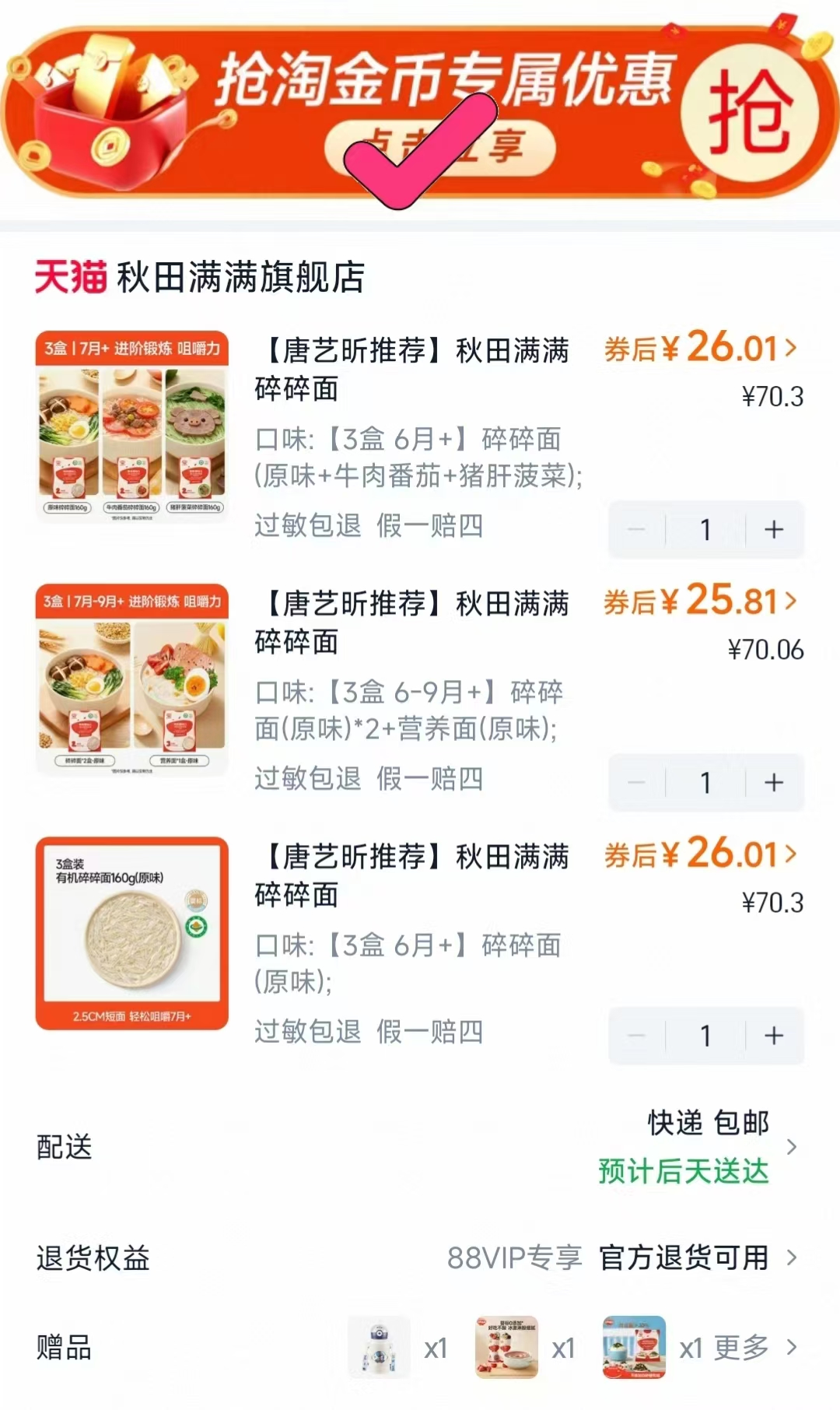
Task: Increase quantity of third 碎碎面 item with plus
Action: 773,1036
